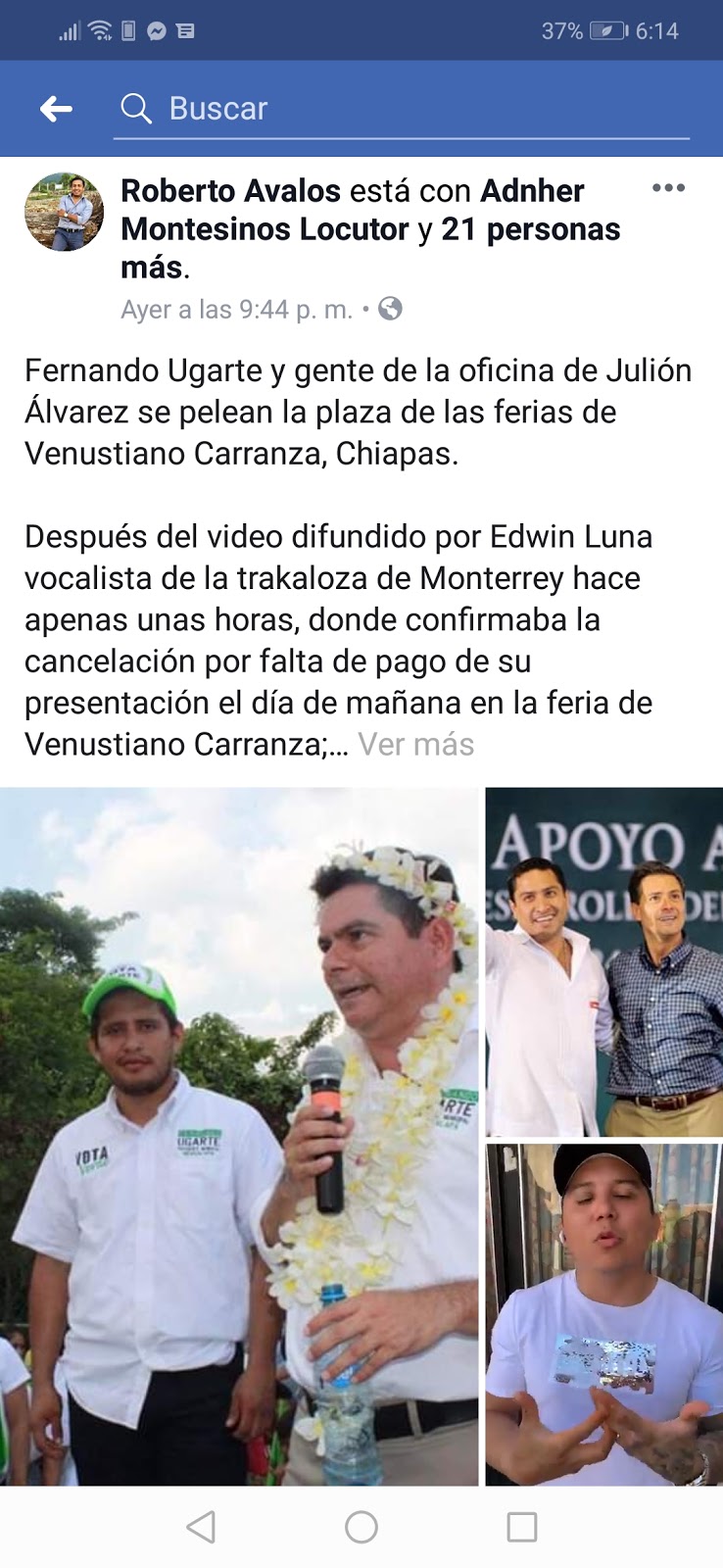Open Adnher Montesinos Locutor's profile
The height and width of the screenshot is (1568, 723).
(353, 210)
